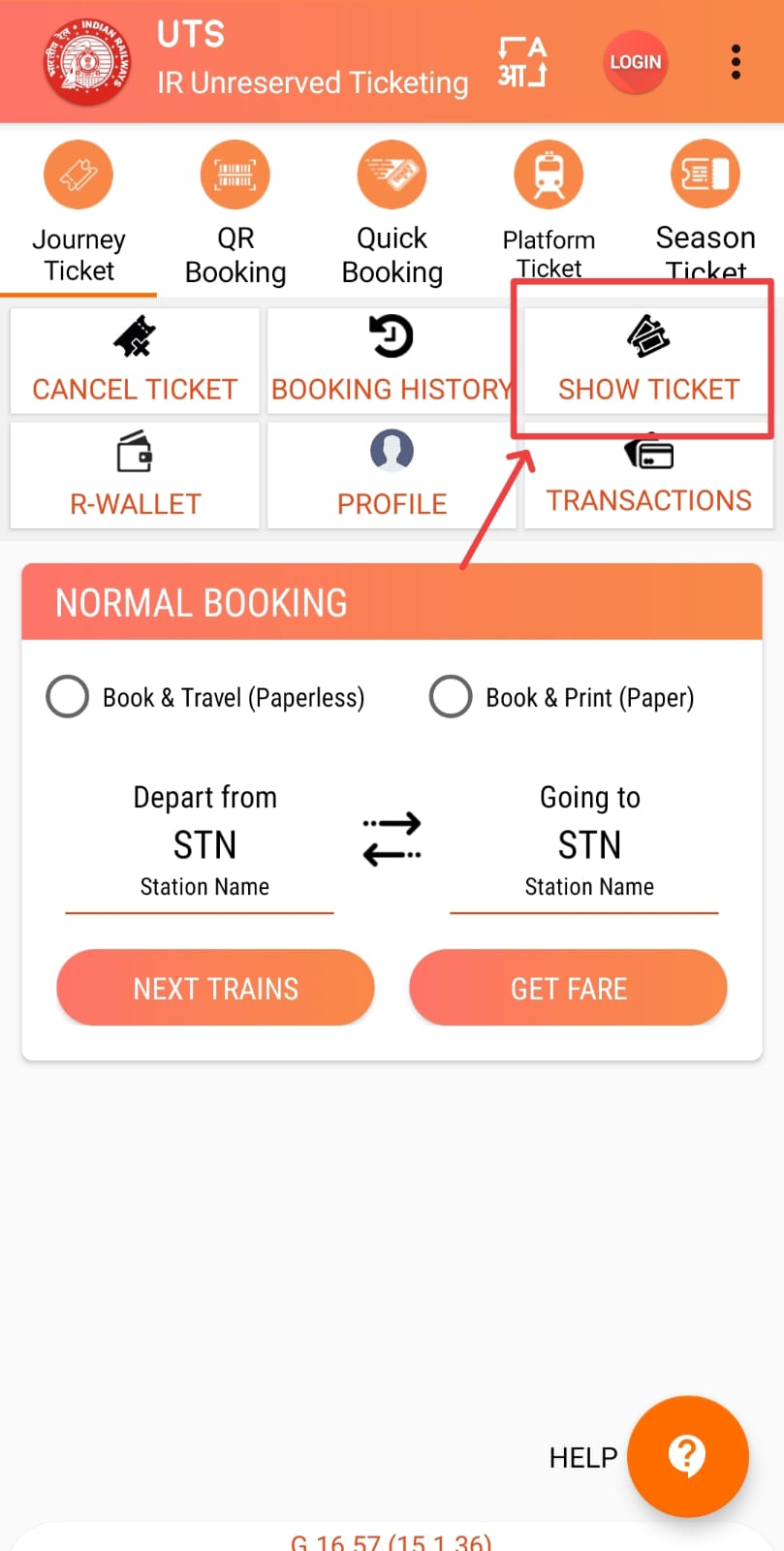This screenshot has height=1551, width=784.
Task: Open SHOW TICKET
Action: 648,362
